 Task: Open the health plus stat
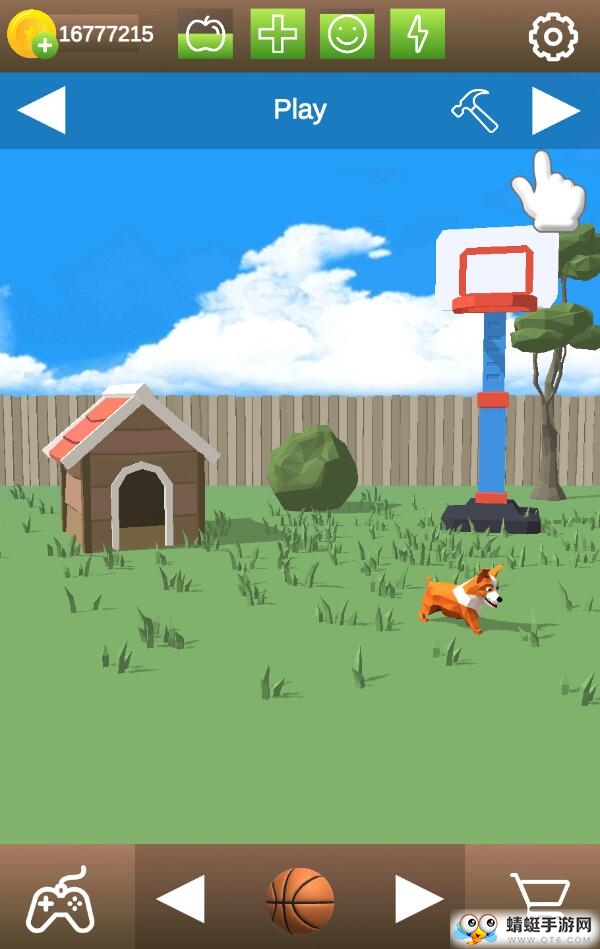tap(277, 35)
